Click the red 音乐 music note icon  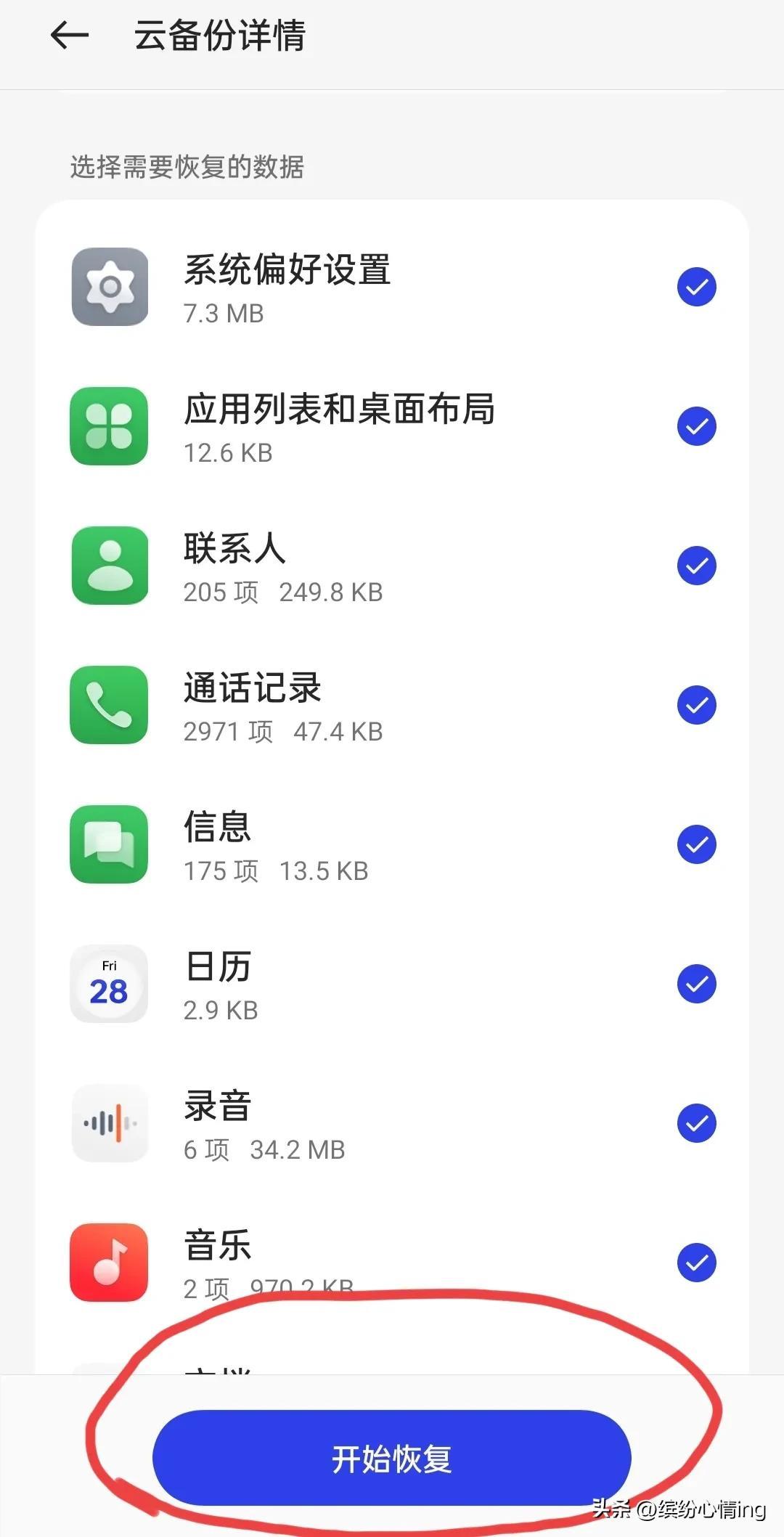[109, 1262]
